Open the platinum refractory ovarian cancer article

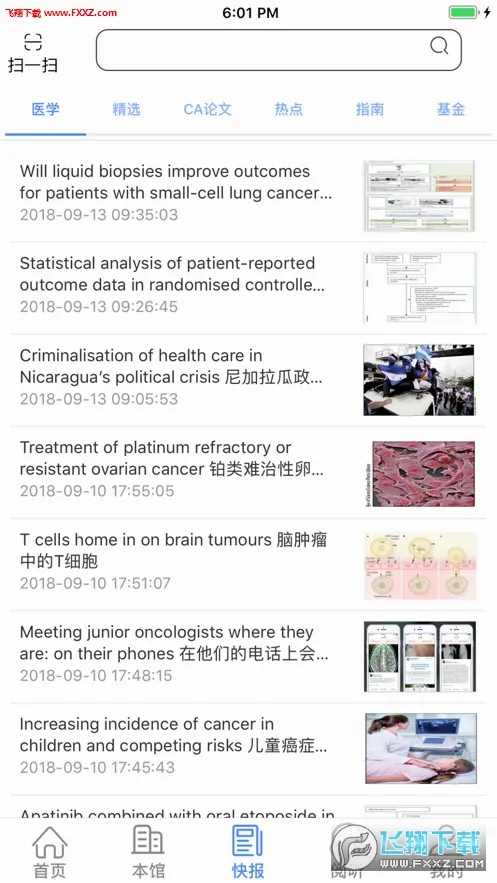(x=248, y=472)
